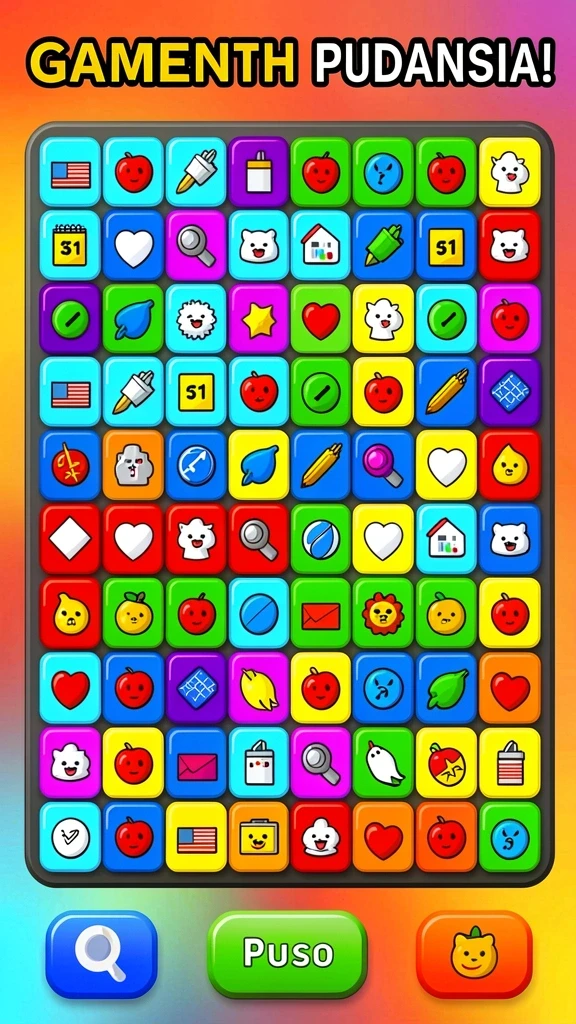Select the white checkmark circle tile
This screenshot has width=576, height=1024.
click(70, 837)
